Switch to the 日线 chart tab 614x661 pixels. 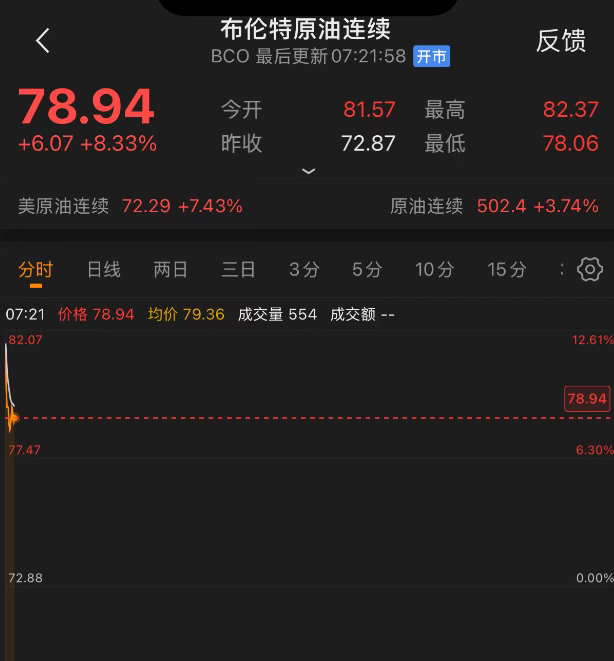click(103, 269)
